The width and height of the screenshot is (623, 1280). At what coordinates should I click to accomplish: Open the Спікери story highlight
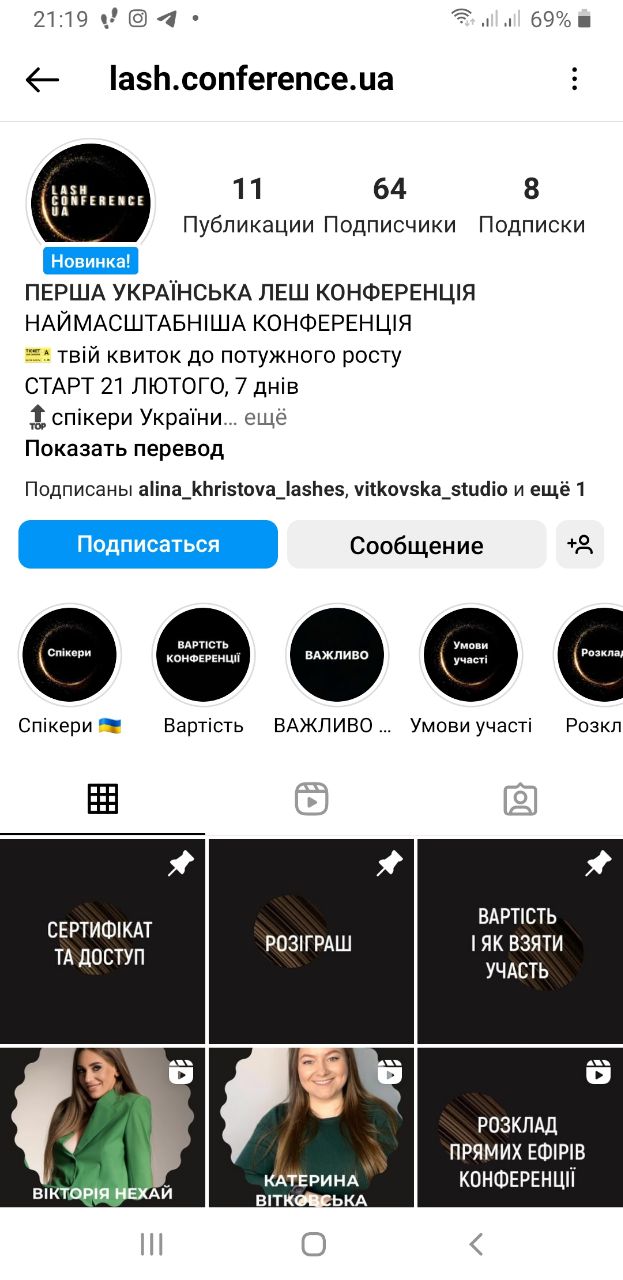coord(69,655)
